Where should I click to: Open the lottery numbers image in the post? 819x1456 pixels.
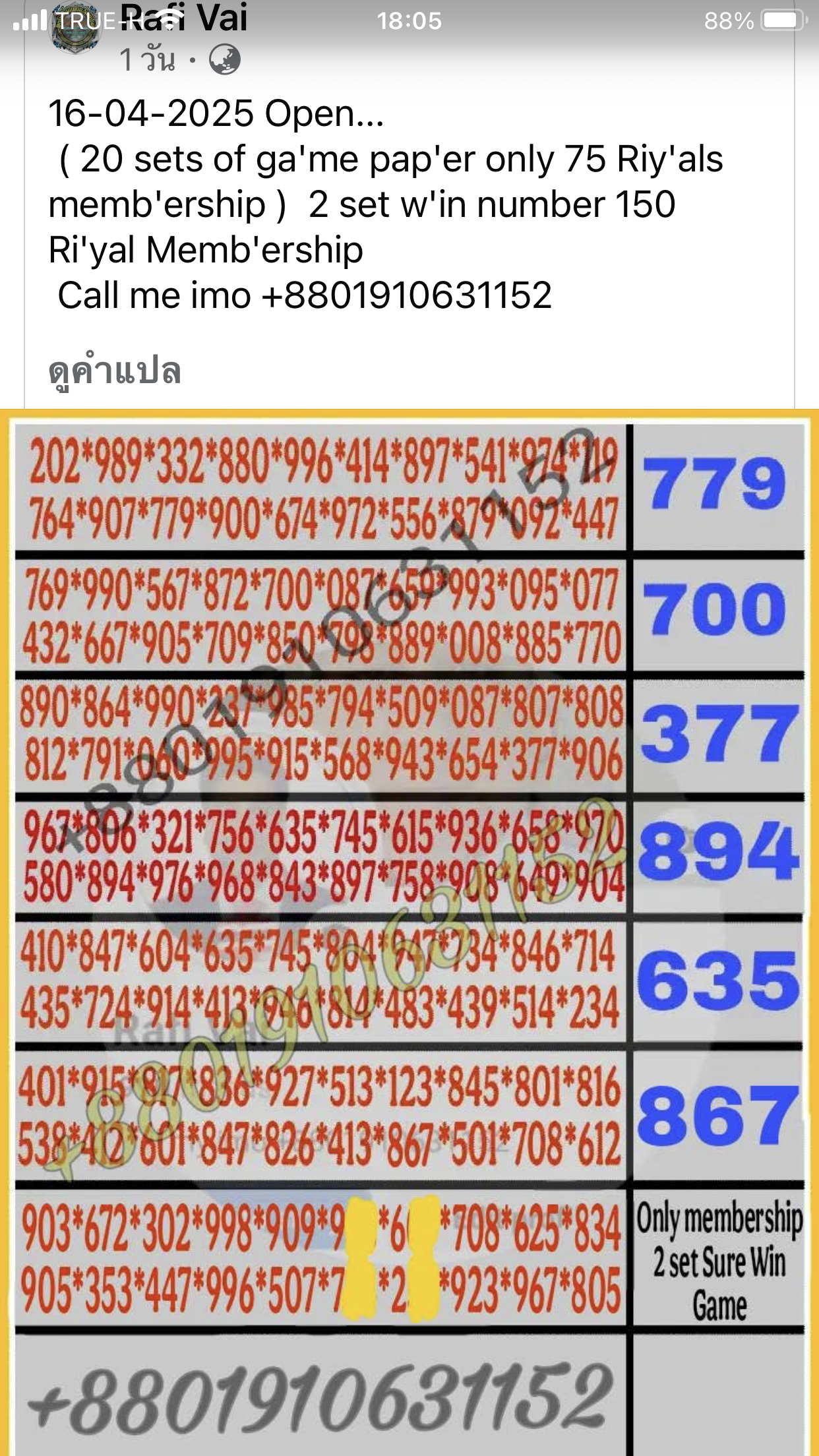pos(409,923)
